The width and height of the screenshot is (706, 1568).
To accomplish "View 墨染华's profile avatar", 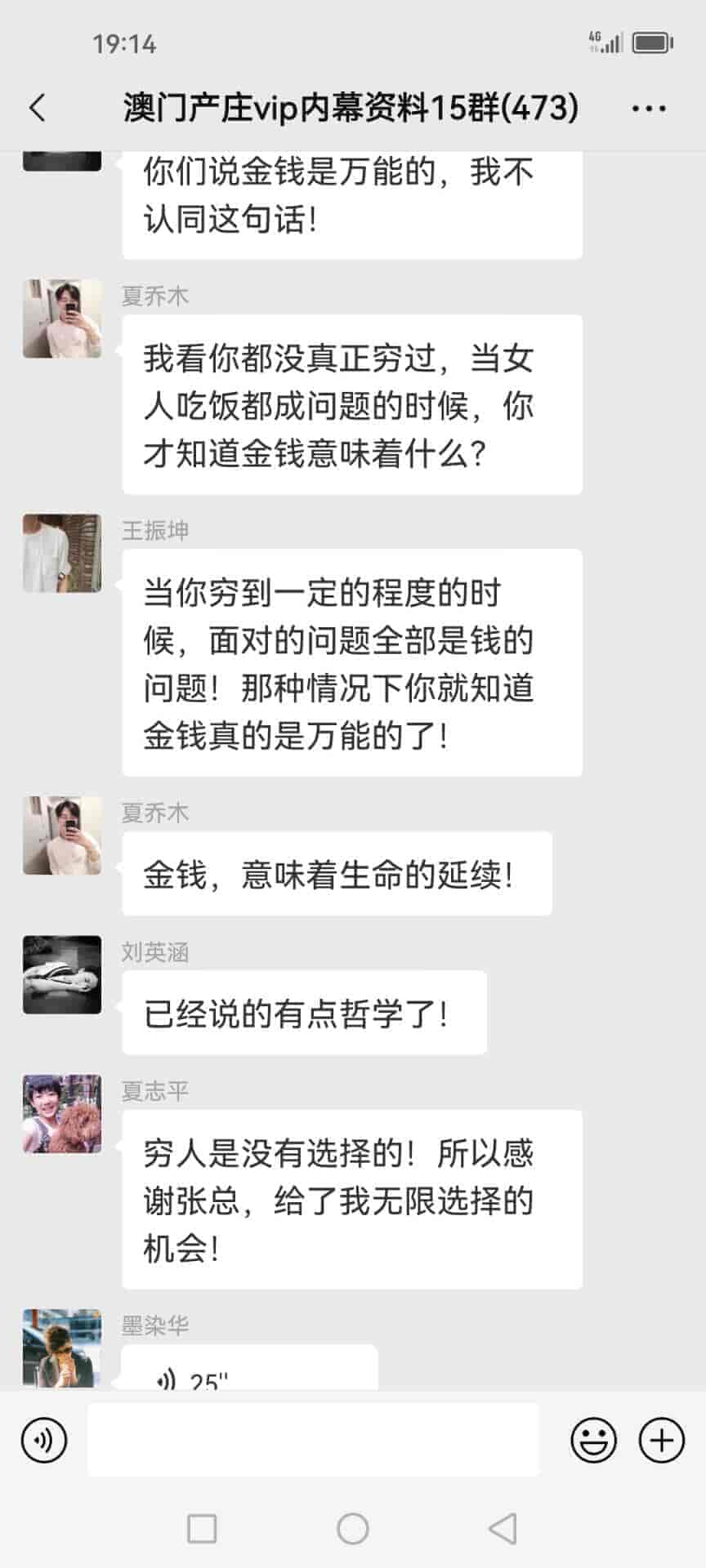I will [62, 1347].
